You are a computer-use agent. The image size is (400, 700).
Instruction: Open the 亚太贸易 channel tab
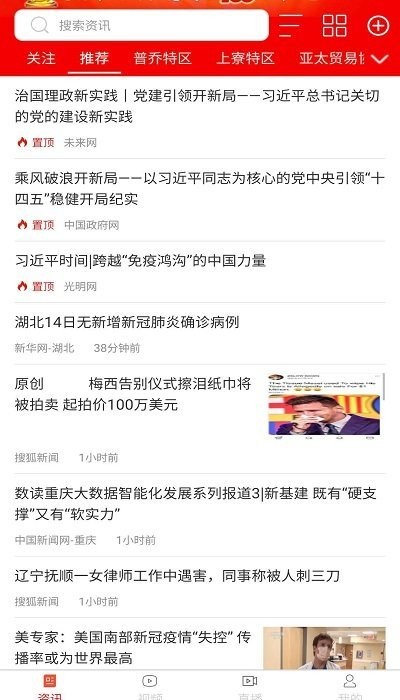(x=331, y=58)
